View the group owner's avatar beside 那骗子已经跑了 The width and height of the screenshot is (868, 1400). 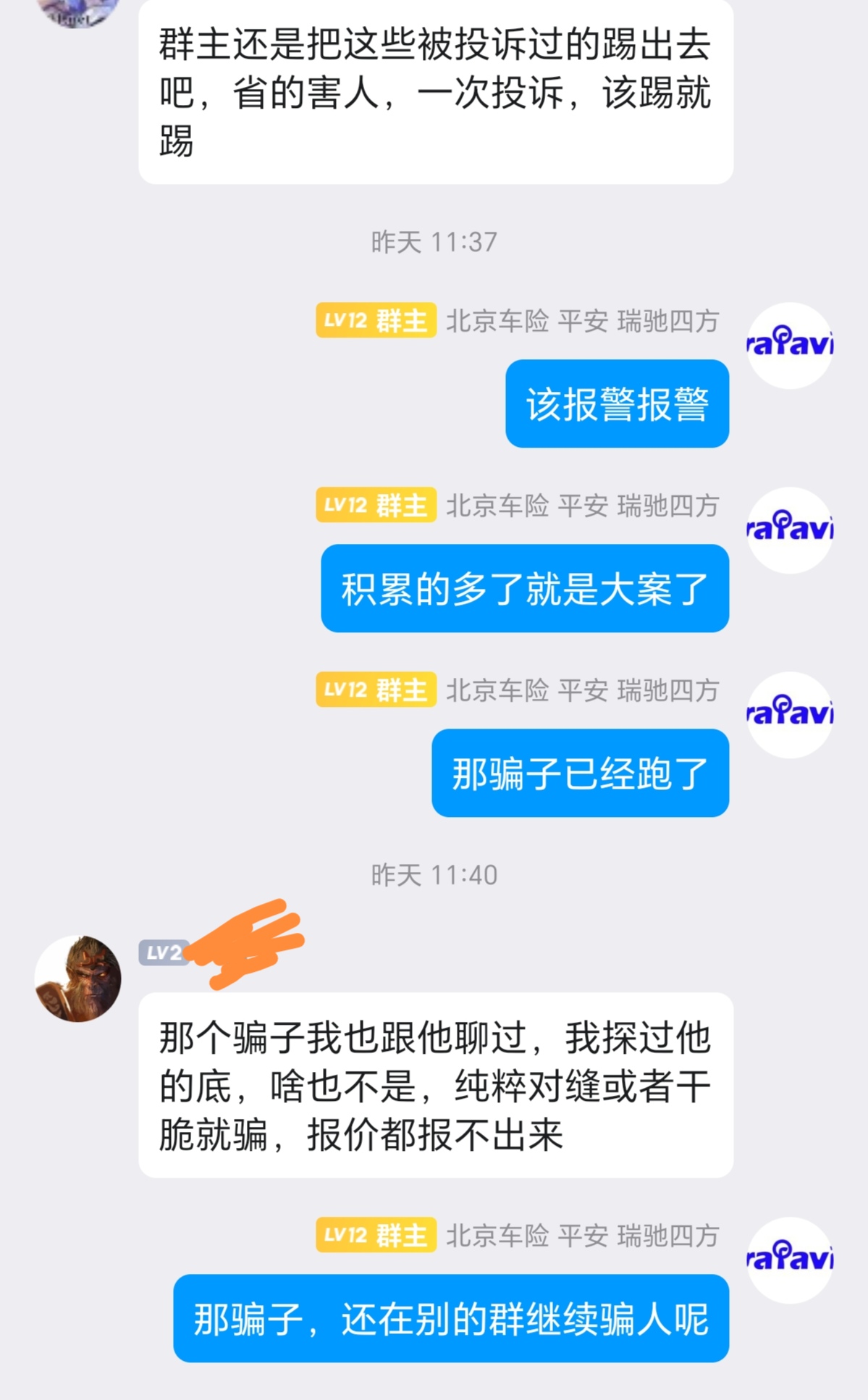coord(790,715)
